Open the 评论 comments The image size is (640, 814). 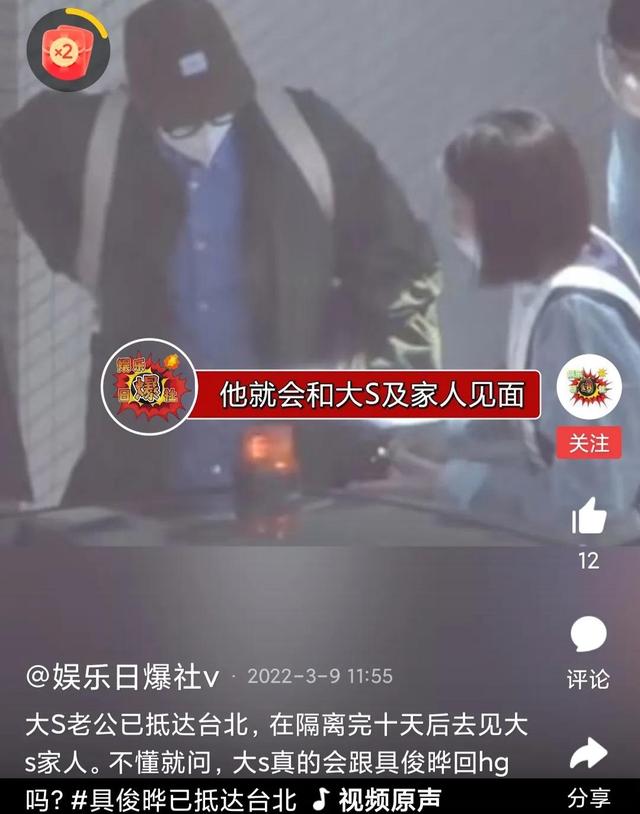point(588,636)
